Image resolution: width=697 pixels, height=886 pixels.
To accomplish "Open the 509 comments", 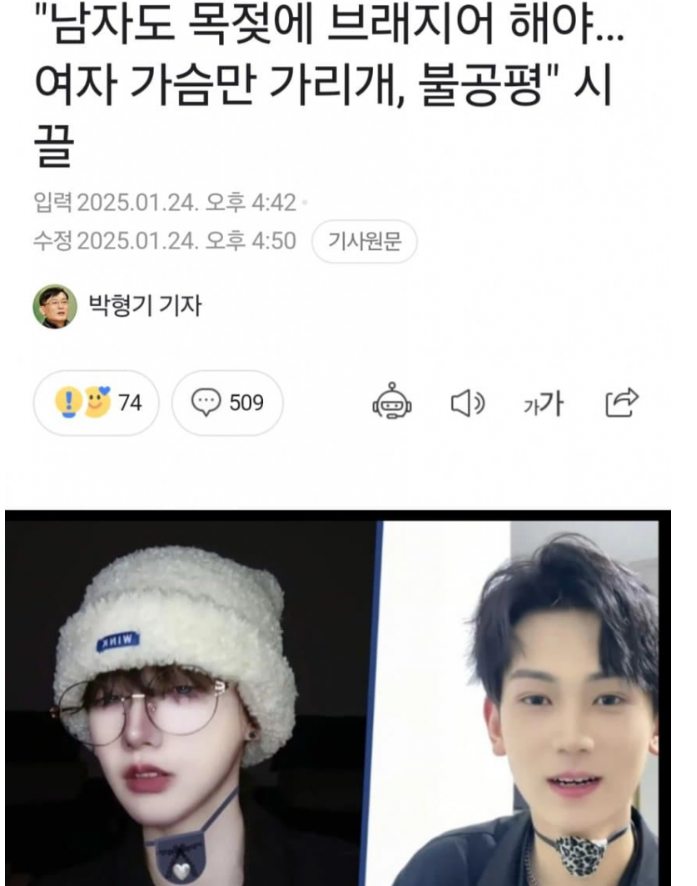I will pyautogui.click(x=227, y=403).
